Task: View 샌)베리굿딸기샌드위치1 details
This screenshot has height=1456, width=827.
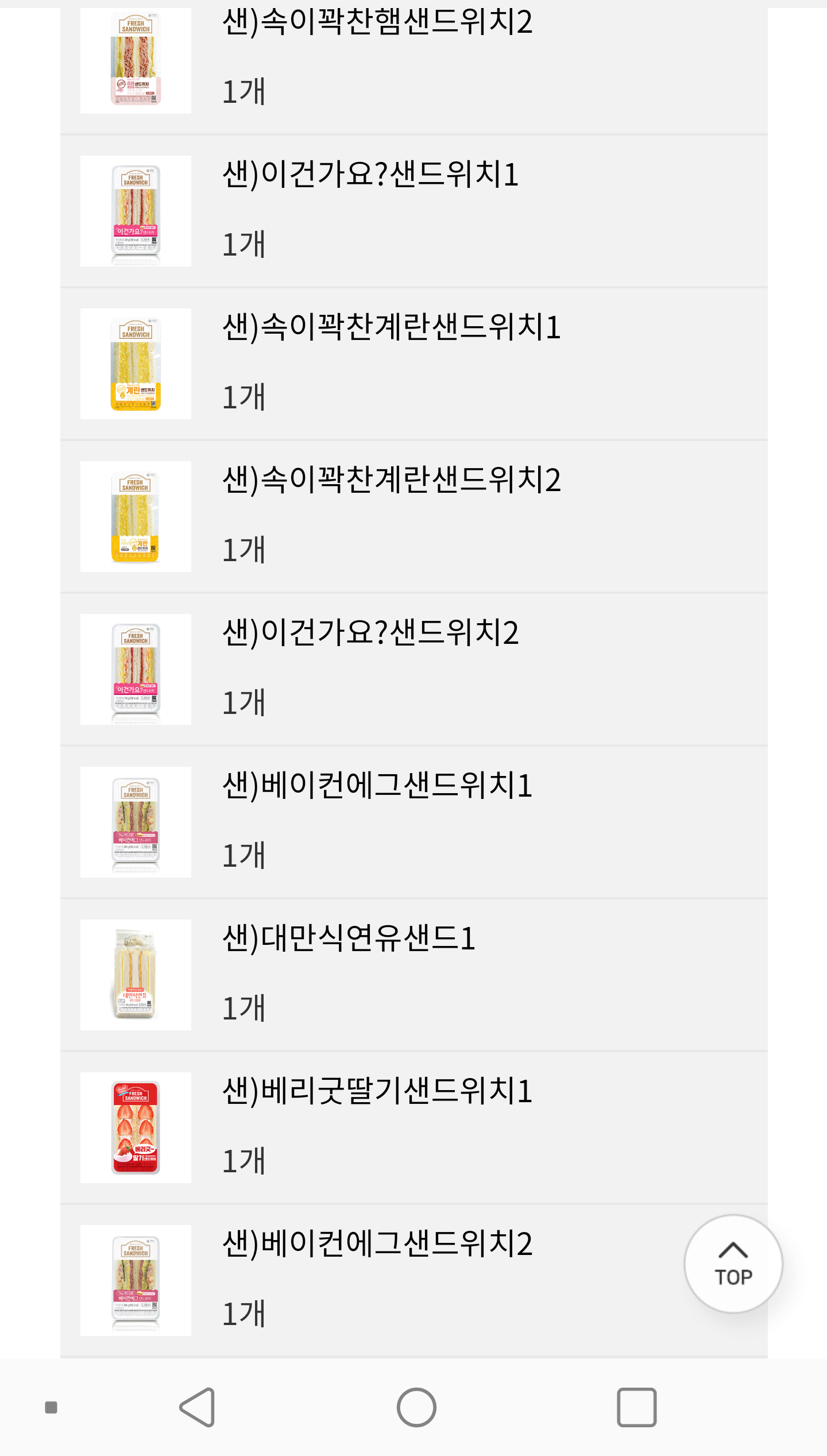Action: click(x=377, y=1091)
